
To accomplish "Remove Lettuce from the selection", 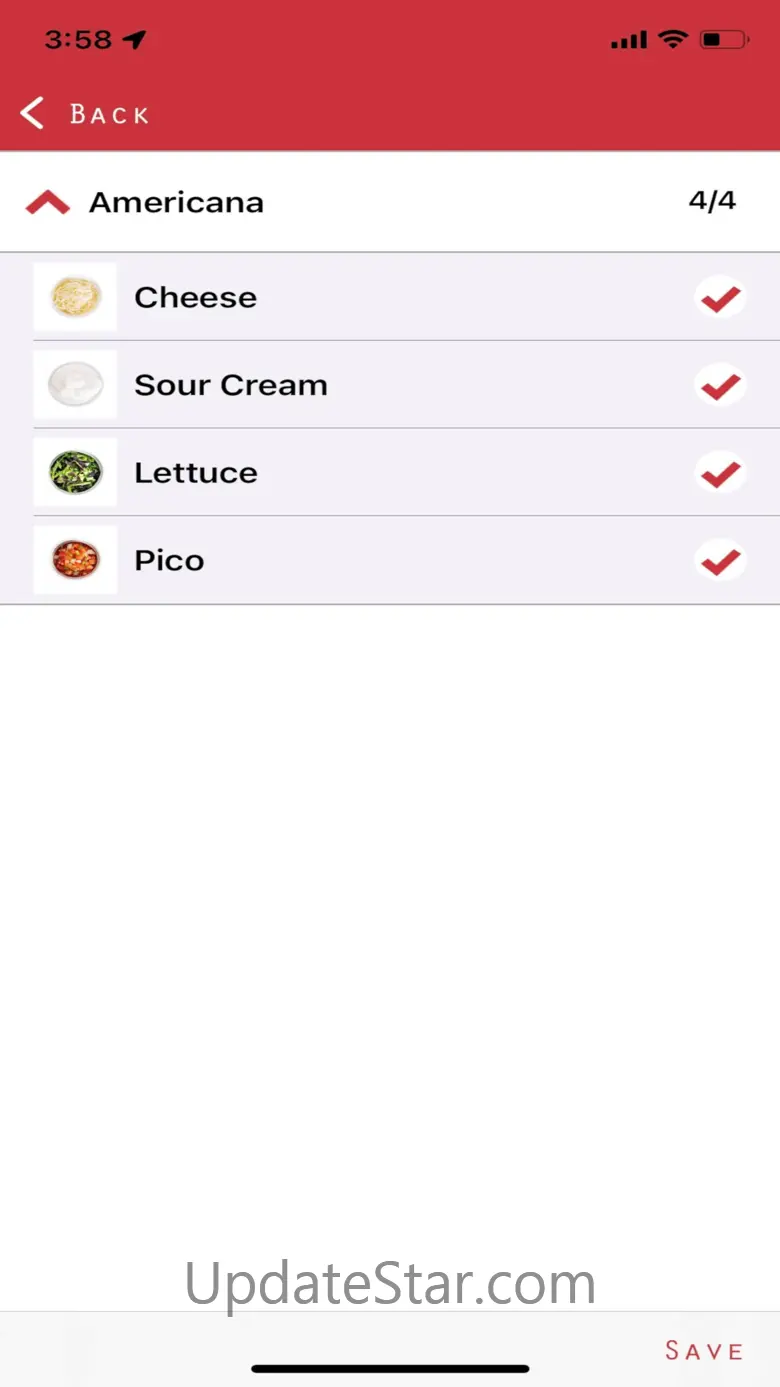I will click(x=720, y=473).
